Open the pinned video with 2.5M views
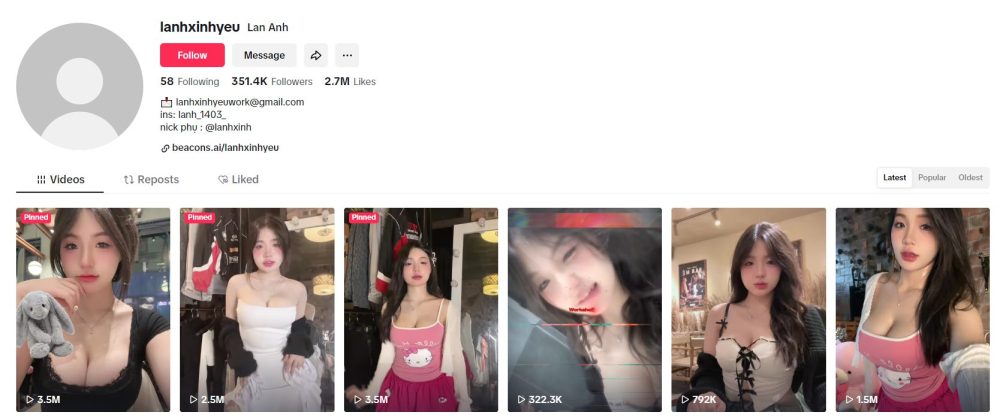 pos(257,309)
